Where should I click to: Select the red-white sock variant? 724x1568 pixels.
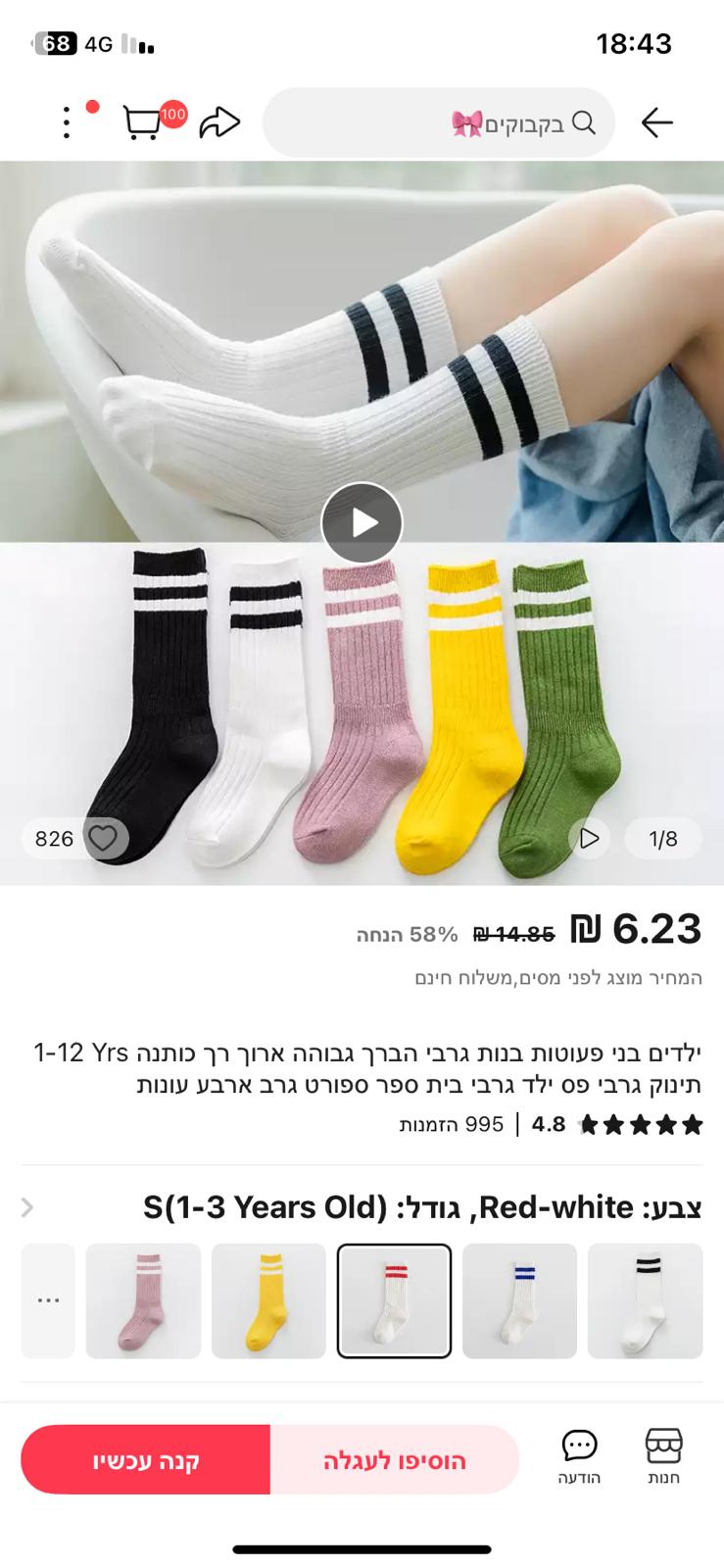coord(394,1300)
